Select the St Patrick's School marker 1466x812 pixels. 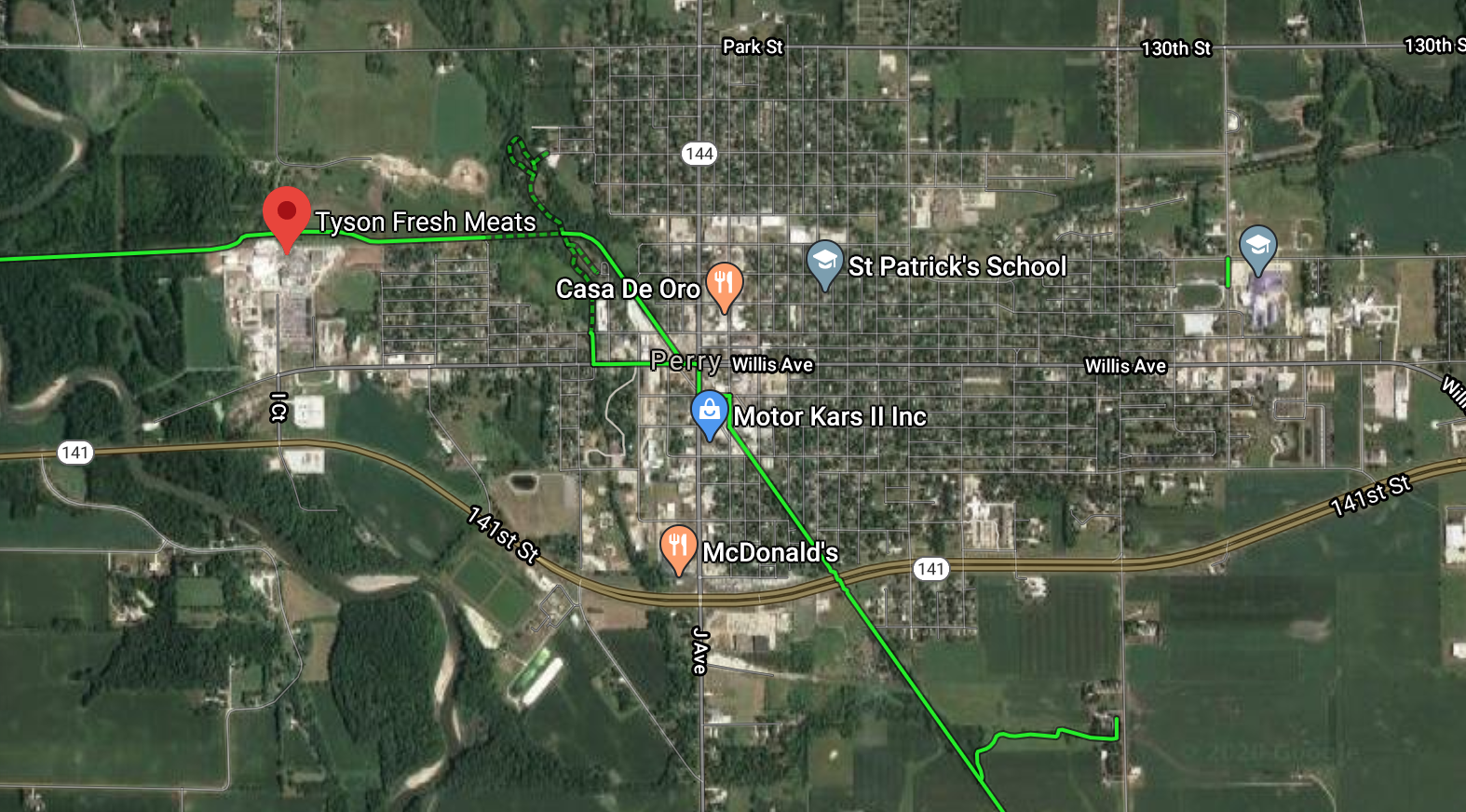pyautogui.click(x=824, y=262)
